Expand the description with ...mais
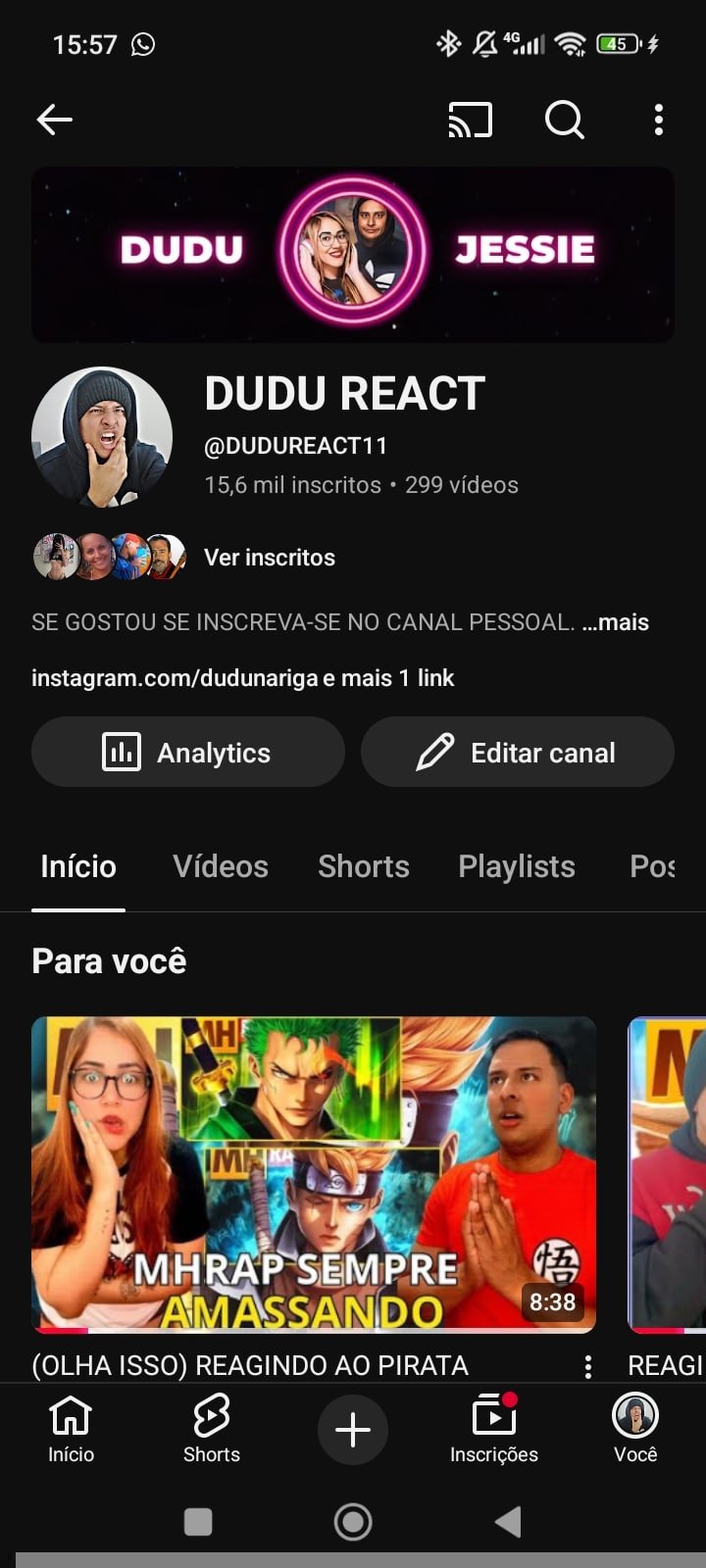Image resolution: width=706 pixels, height=1568 pixels. click(x=617, y=621)
